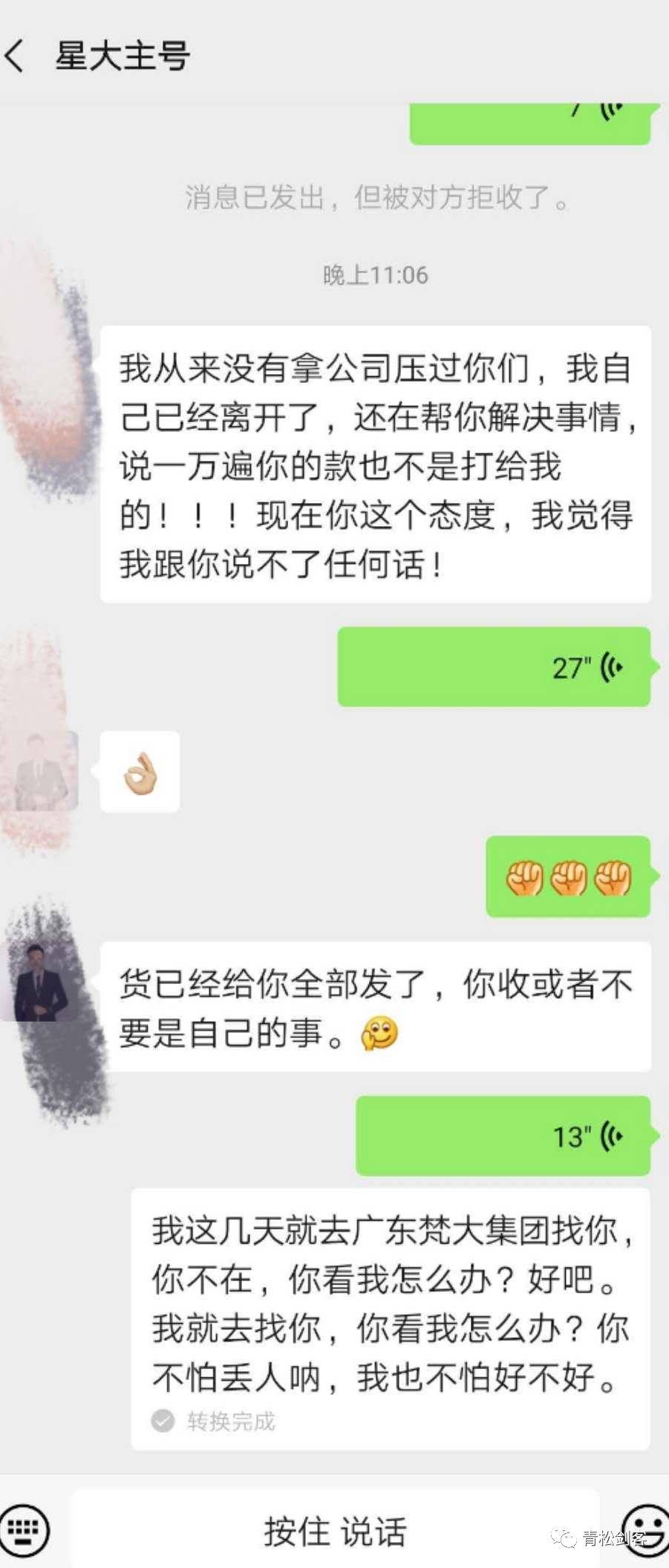669x1568 pixels.
Task: Tap the 按住 说话 hold-to-talk button
Action: (334, 1531)
